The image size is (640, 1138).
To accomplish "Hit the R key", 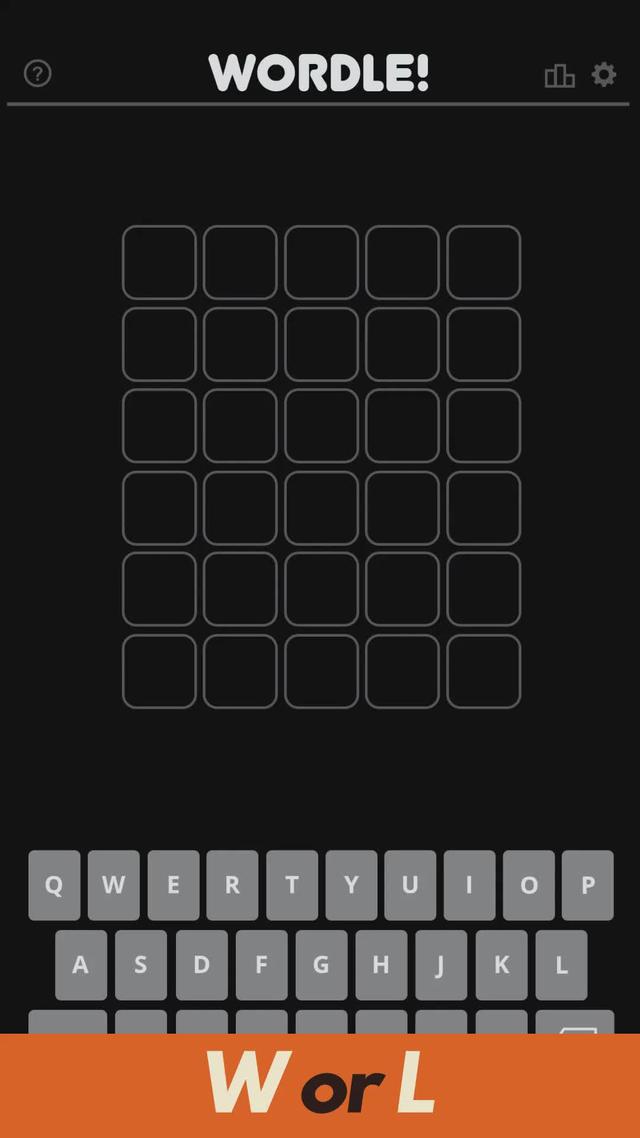I will (232, 885).
